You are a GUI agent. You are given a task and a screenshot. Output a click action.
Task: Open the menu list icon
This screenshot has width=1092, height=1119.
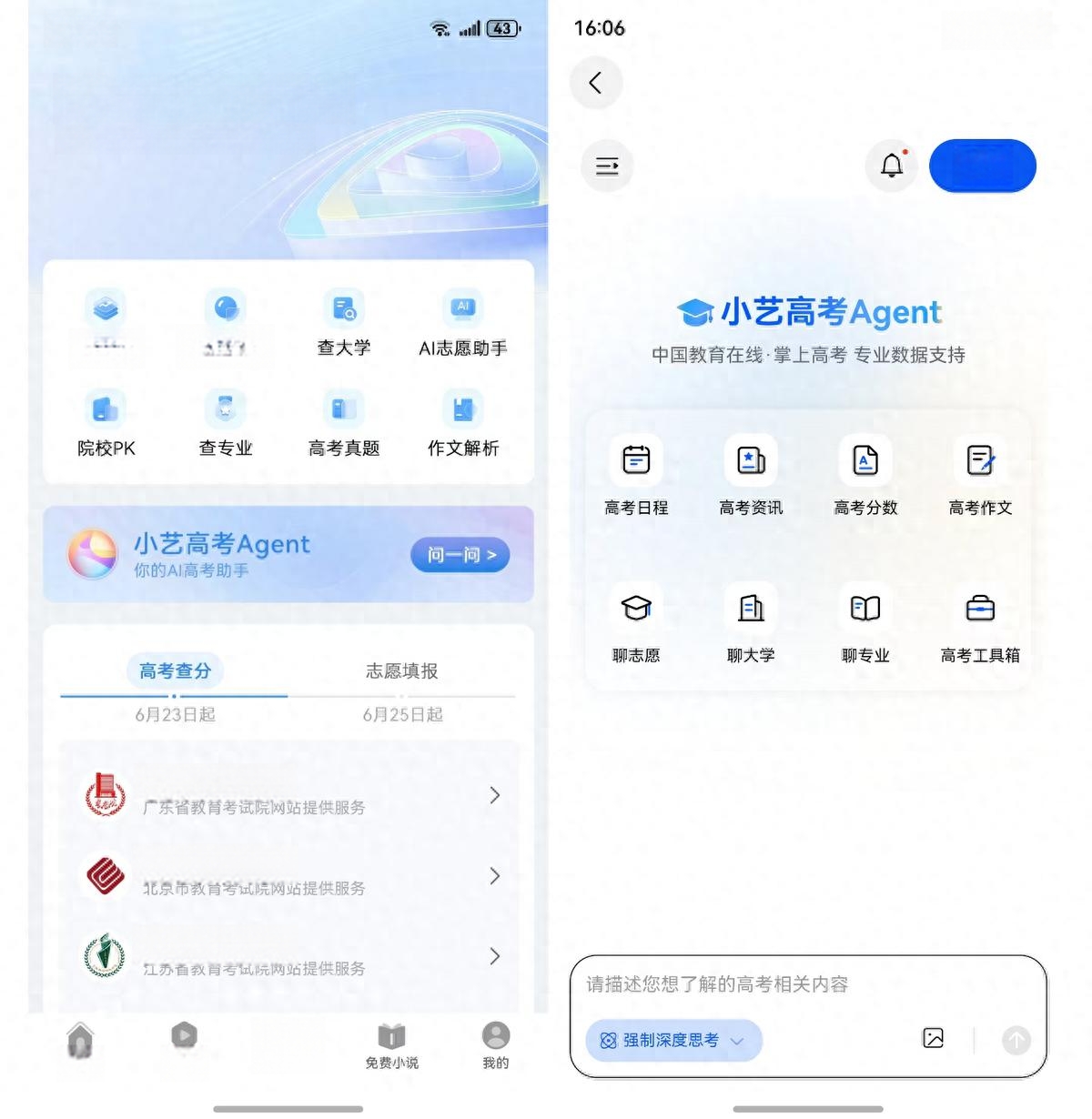pyautogui.click(x=607, y=166)
